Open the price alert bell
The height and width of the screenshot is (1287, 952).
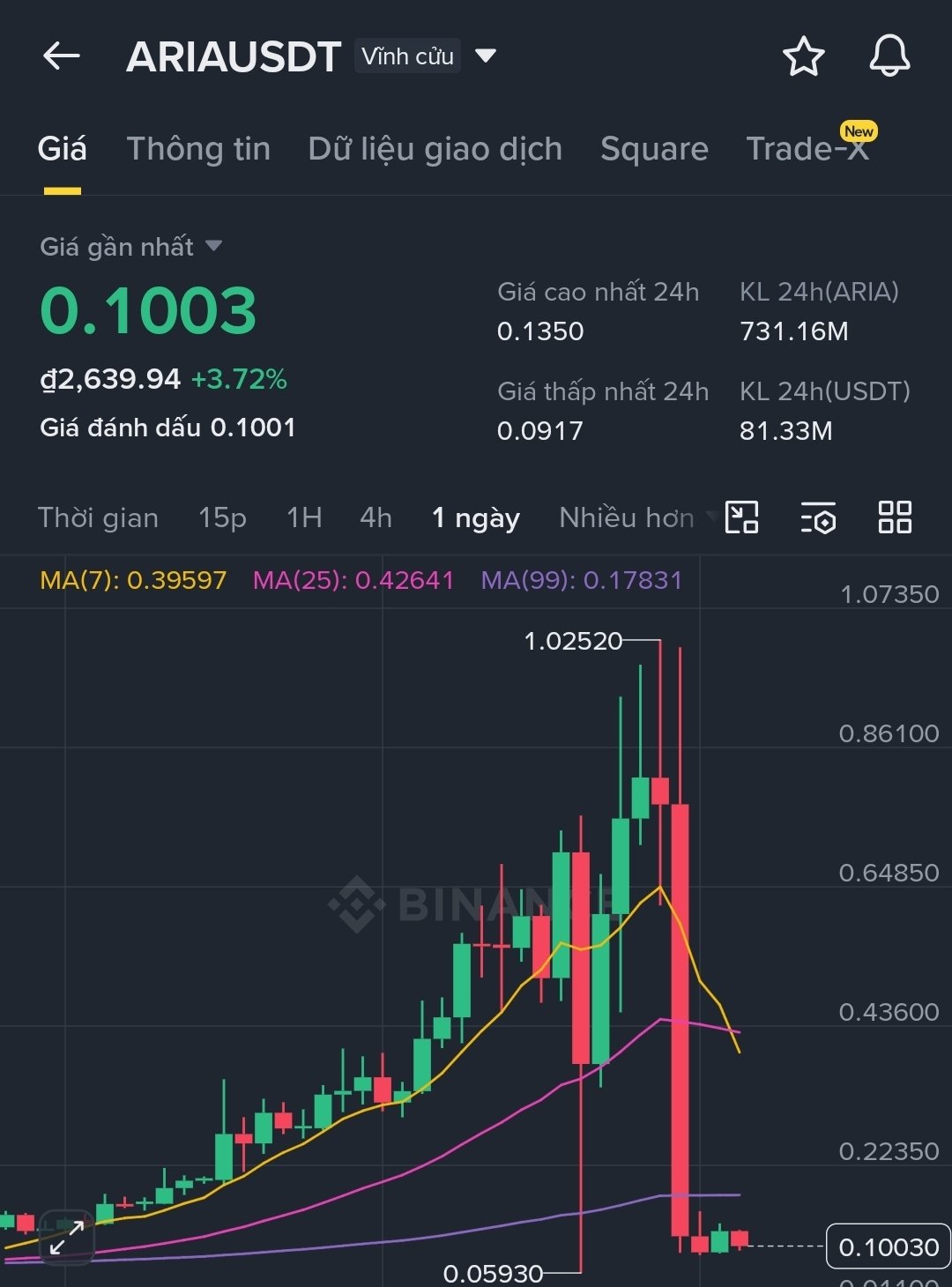(x=889, y=56)
